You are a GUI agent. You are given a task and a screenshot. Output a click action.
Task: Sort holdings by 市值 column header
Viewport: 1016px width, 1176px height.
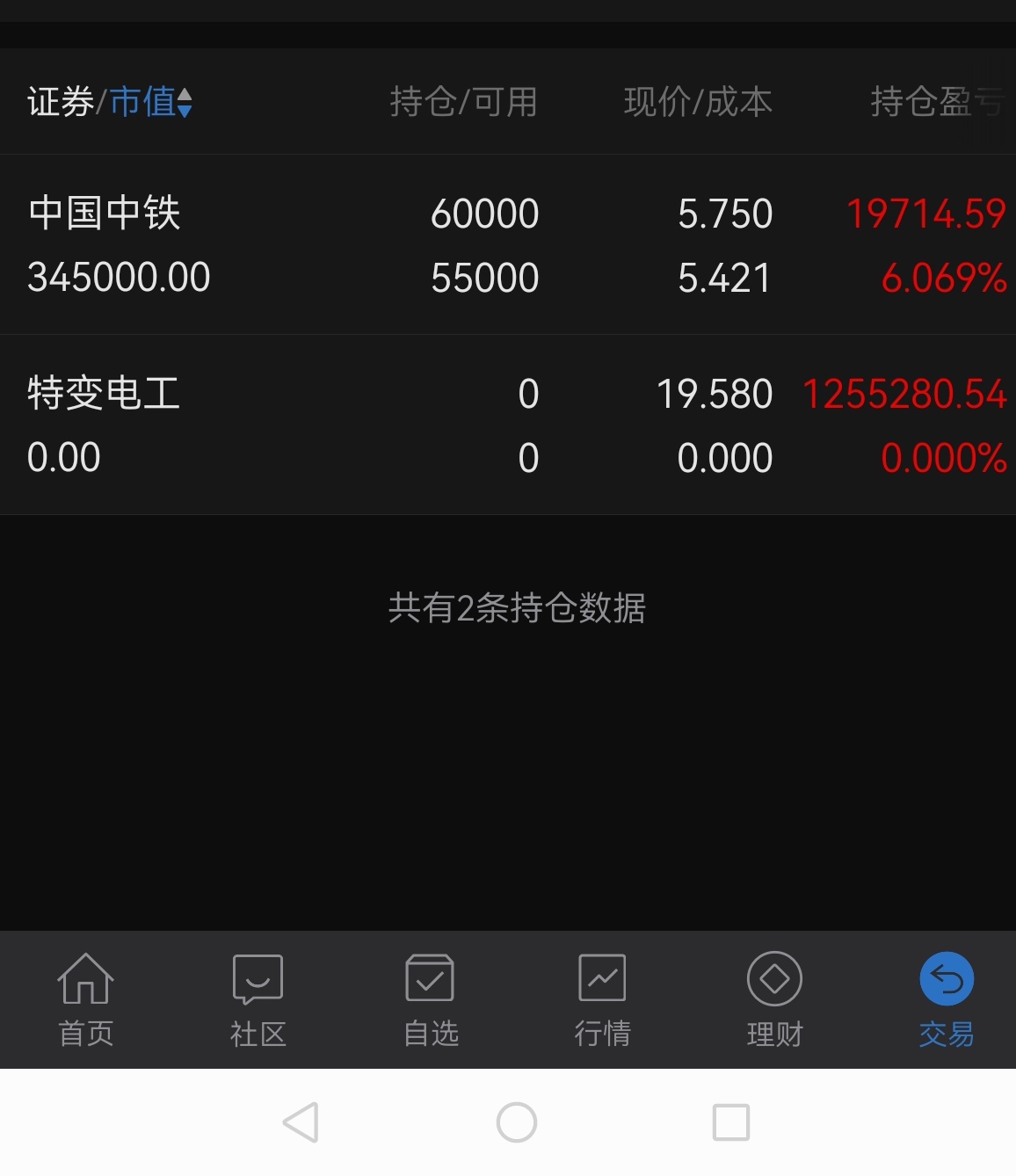tap(150, 102)
